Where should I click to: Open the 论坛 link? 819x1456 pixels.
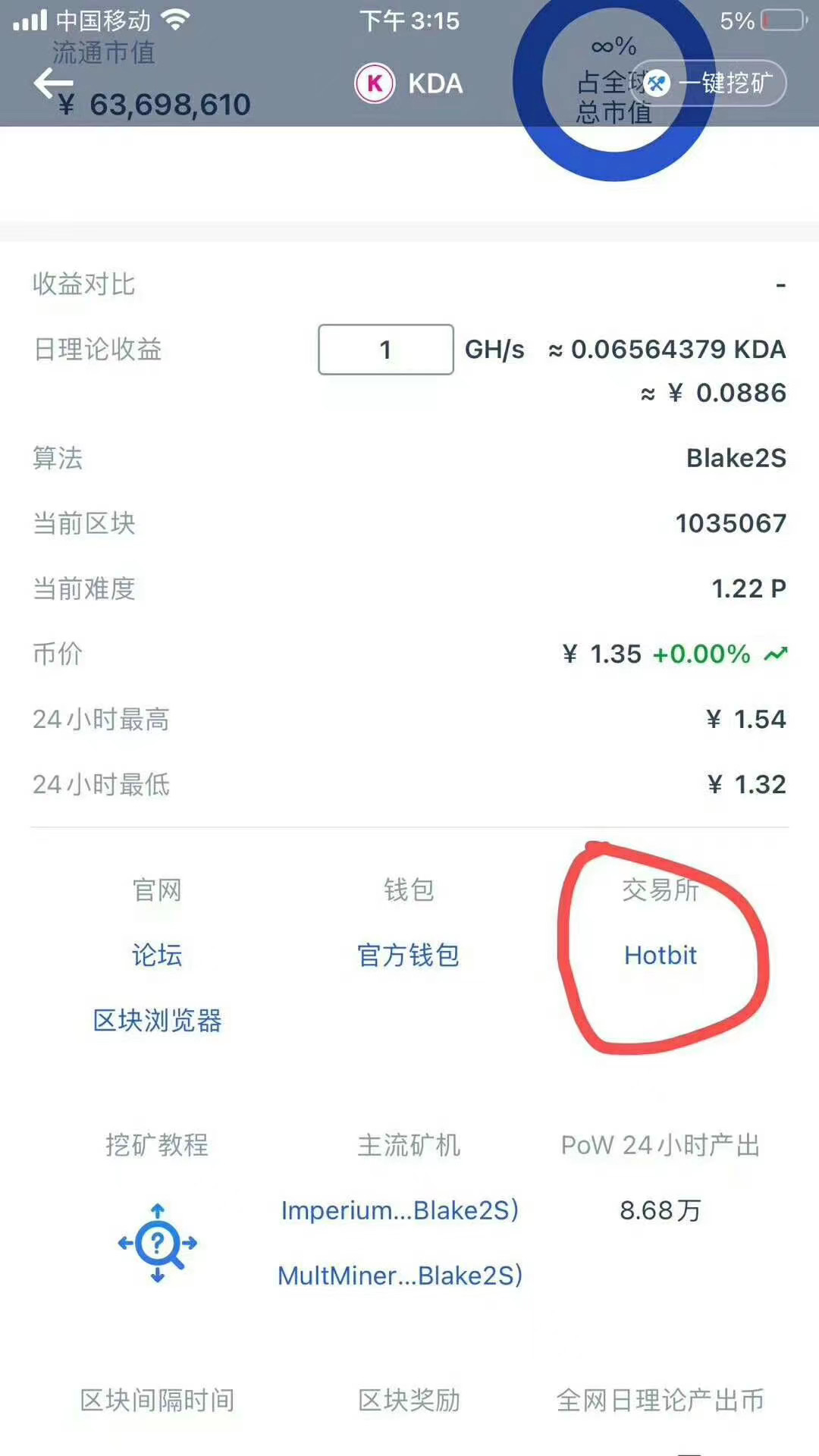click(157, 955)
